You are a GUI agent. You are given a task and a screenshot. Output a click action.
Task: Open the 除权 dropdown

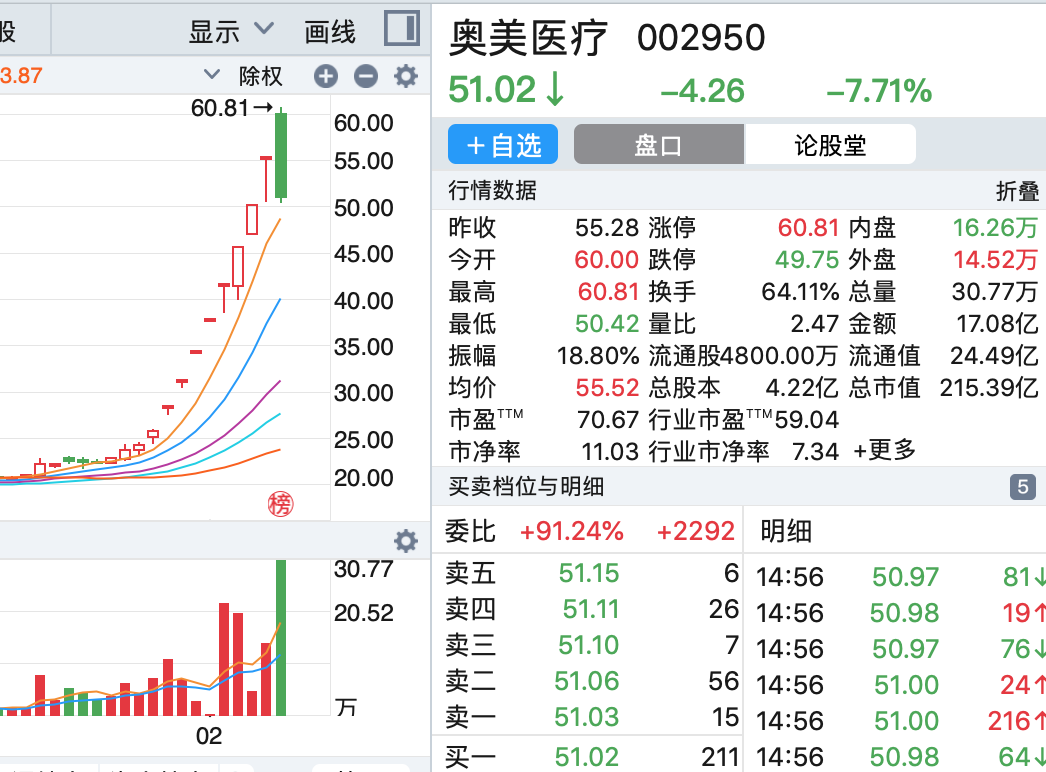[x=247, y=75]
